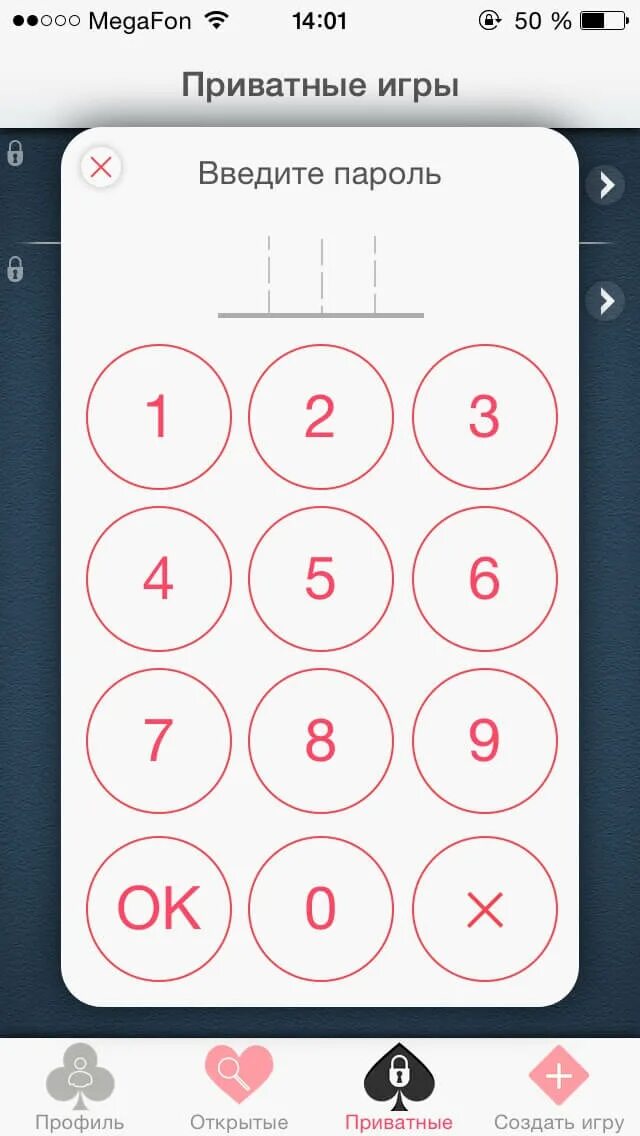Close the password dialog with the top-left X

[101, 167]
